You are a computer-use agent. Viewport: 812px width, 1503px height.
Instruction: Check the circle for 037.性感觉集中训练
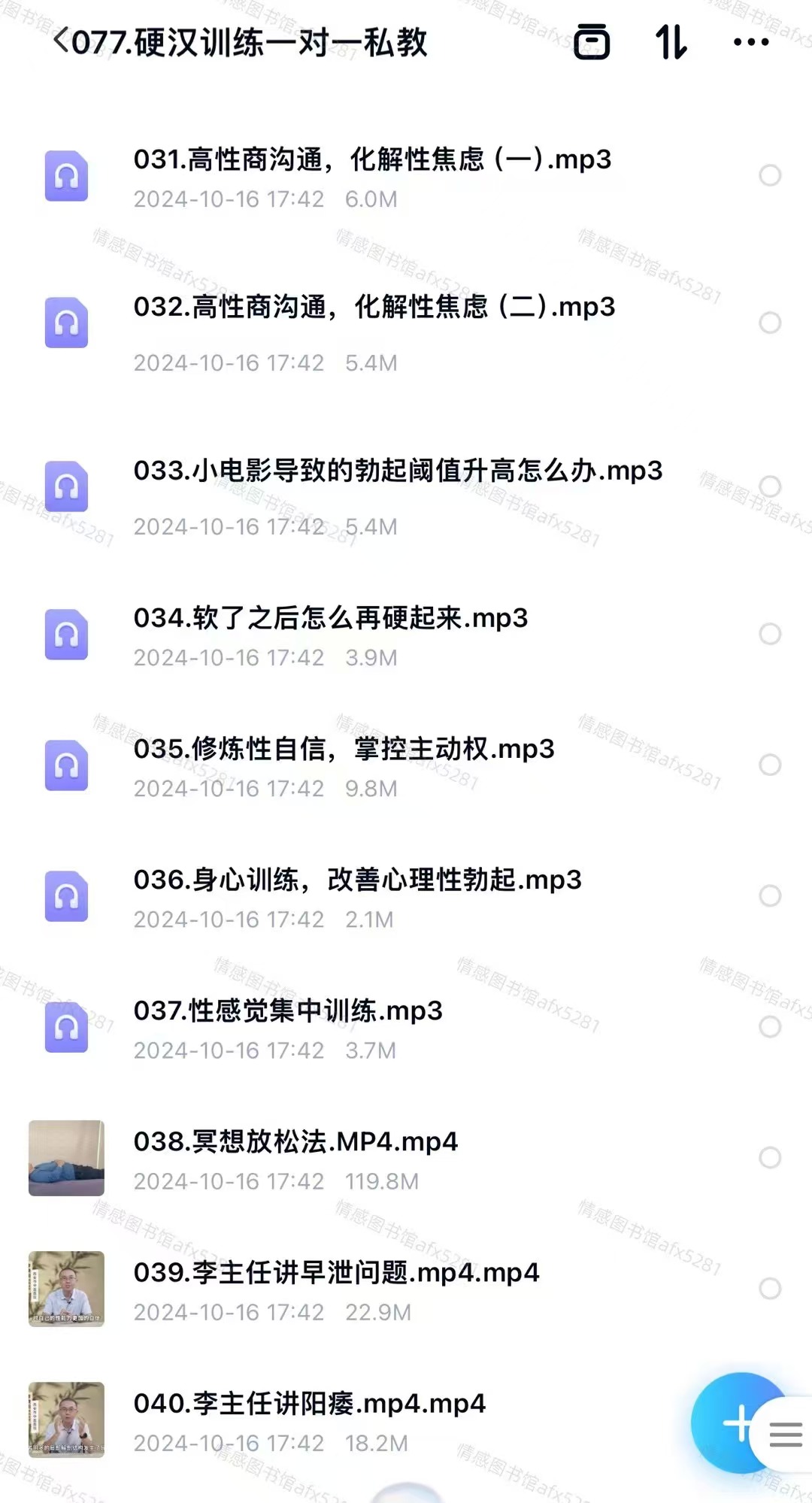click(770, 1027)
